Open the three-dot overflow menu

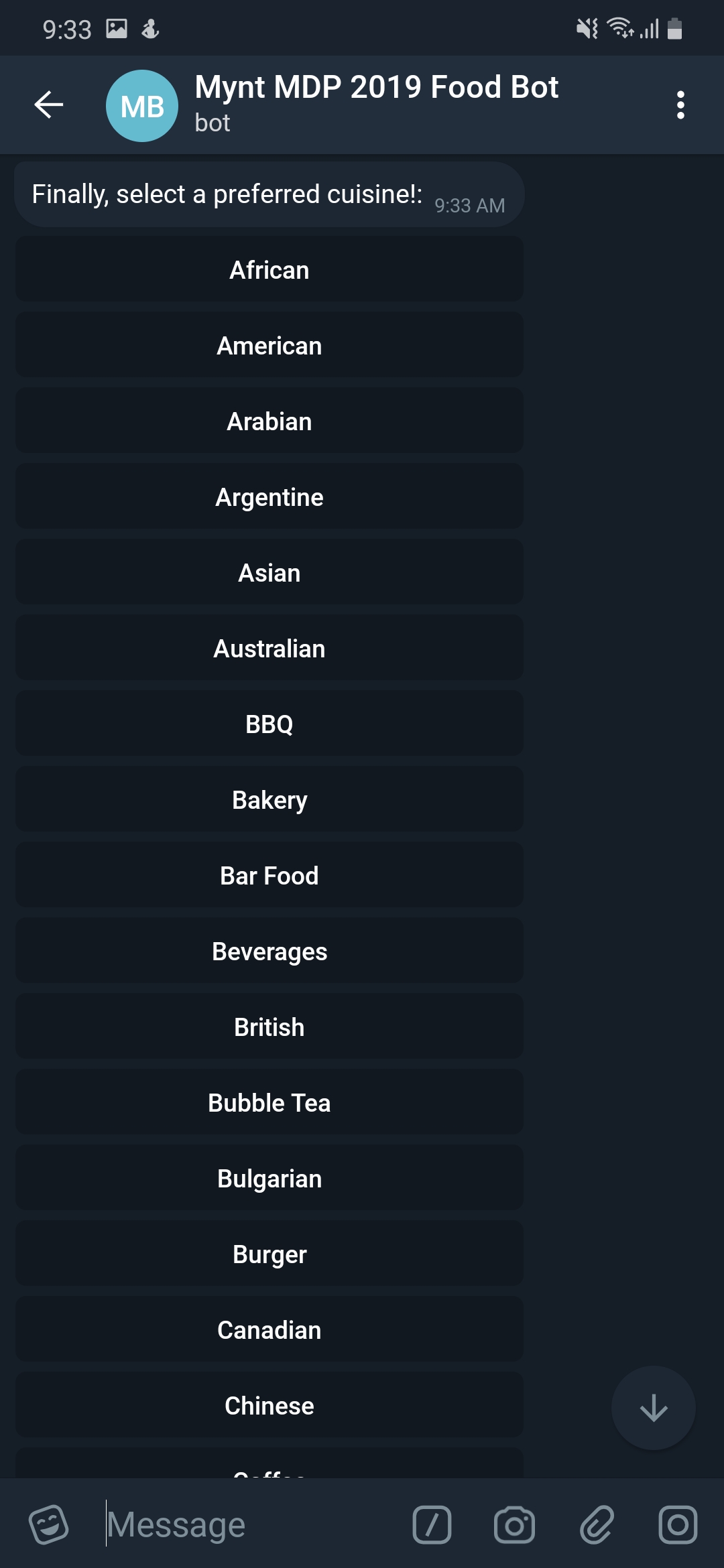click(x=680, y=105)
